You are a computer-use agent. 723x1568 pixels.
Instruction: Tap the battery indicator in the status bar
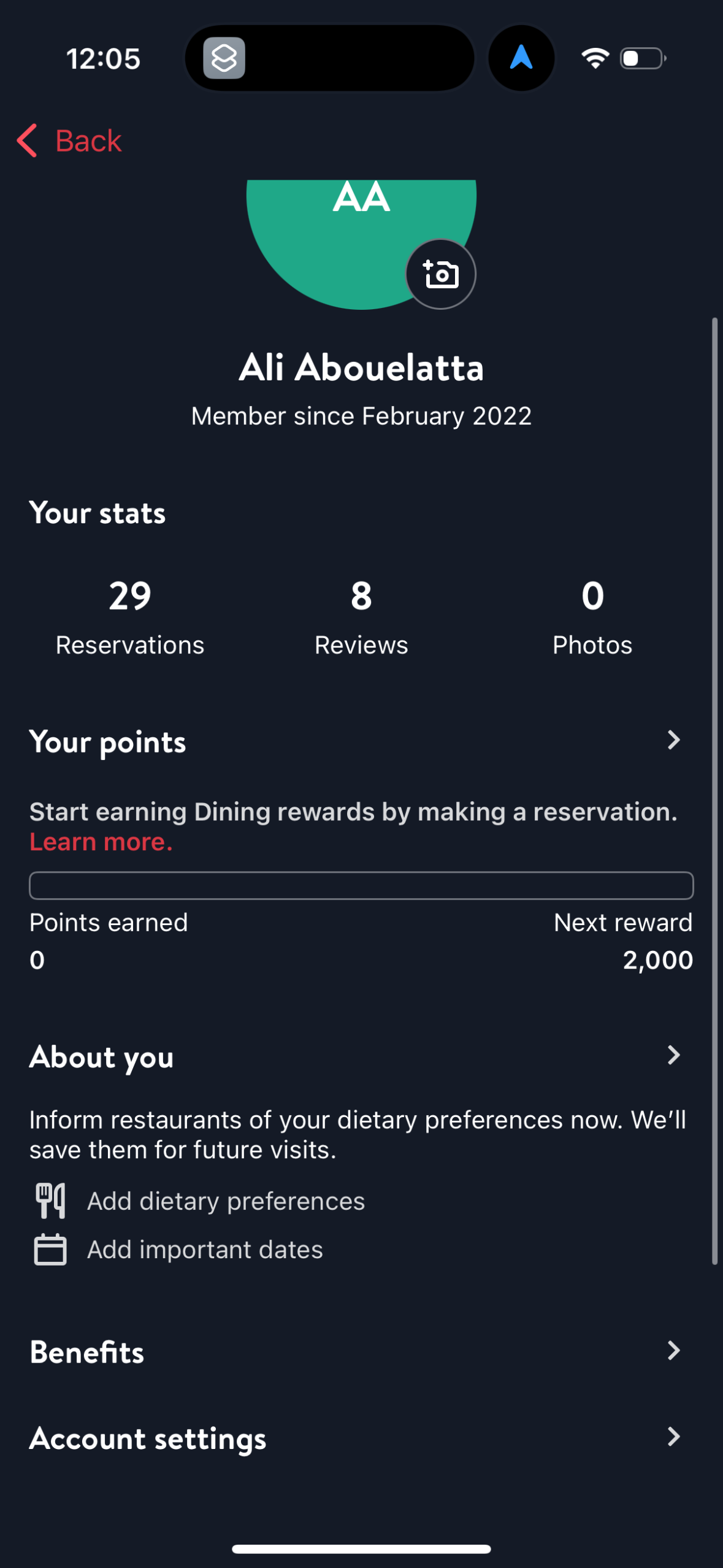[x=640, y=57]
